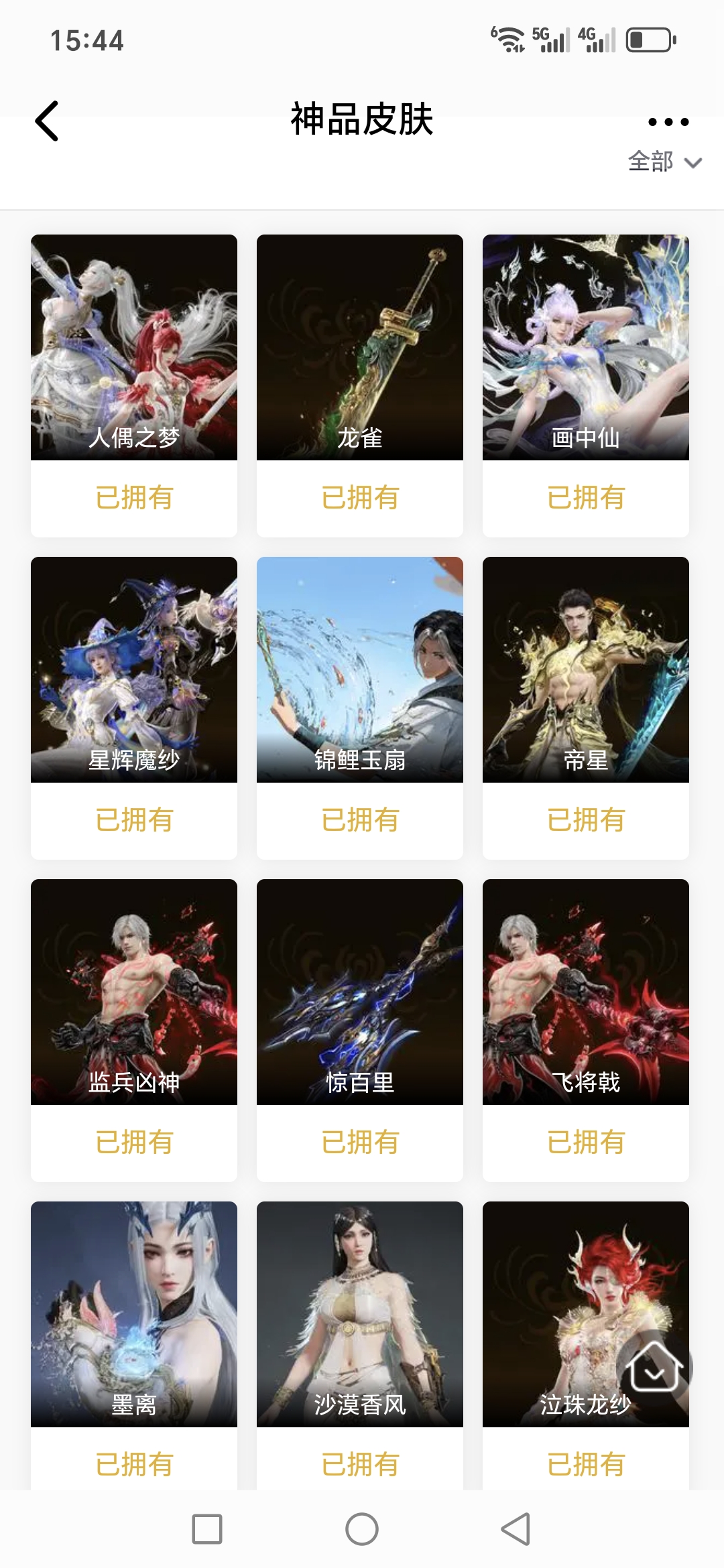
Task: Select the 监兵凶神 skin card
Action: pos(134,992)
